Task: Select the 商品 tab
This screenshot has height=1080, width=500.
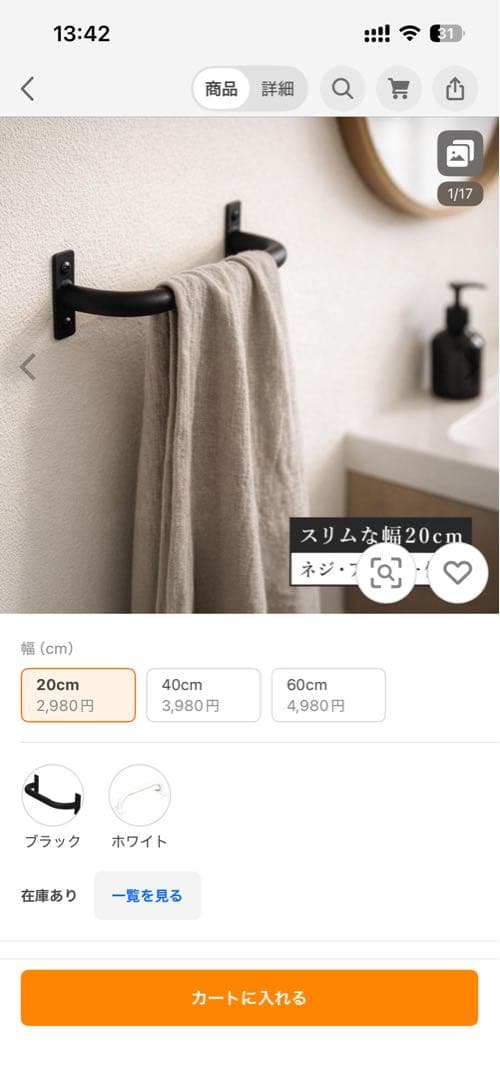Action: 221,89
